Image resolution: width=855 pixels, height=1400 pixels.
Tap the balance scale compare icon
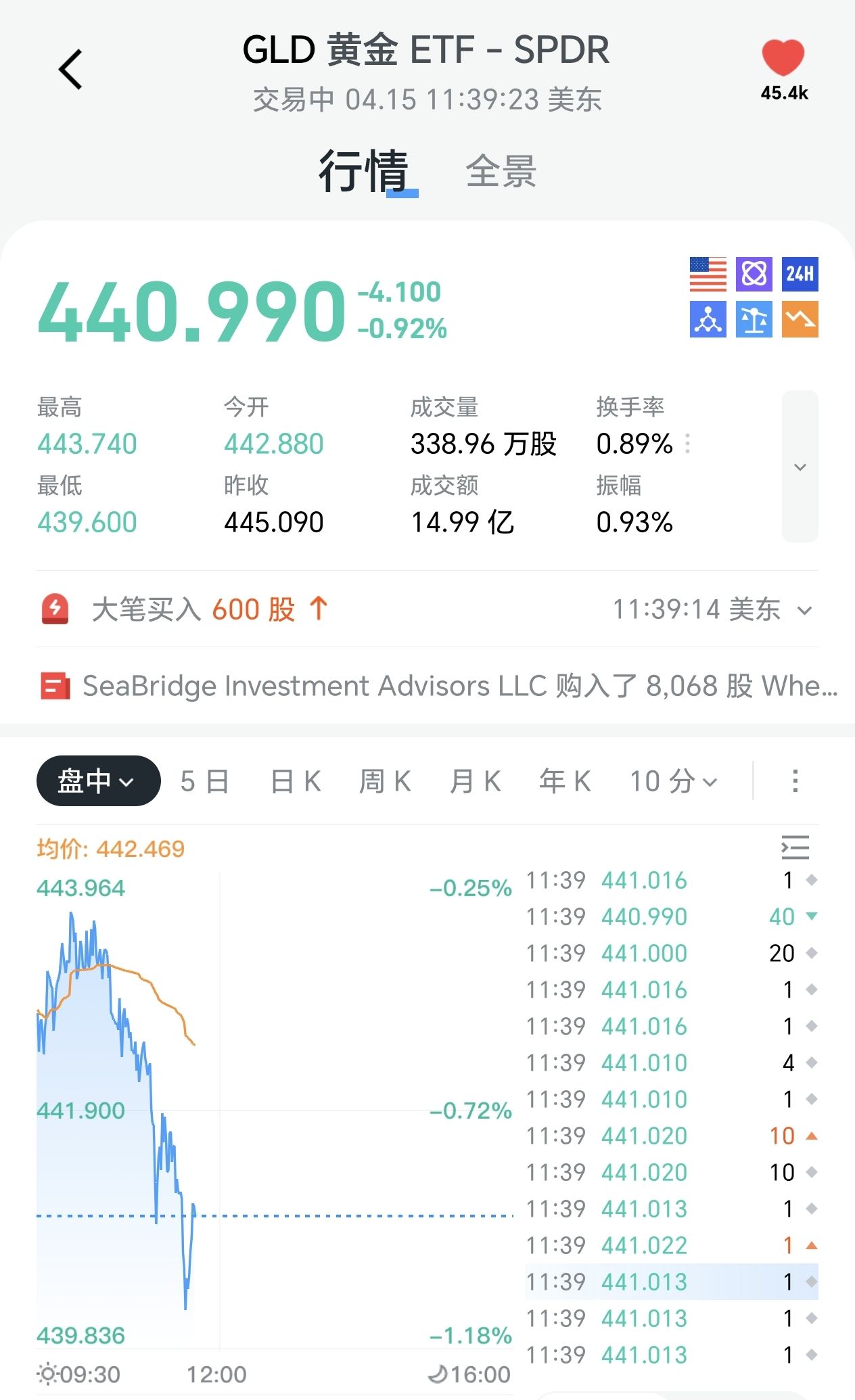(x=754, y=319)
